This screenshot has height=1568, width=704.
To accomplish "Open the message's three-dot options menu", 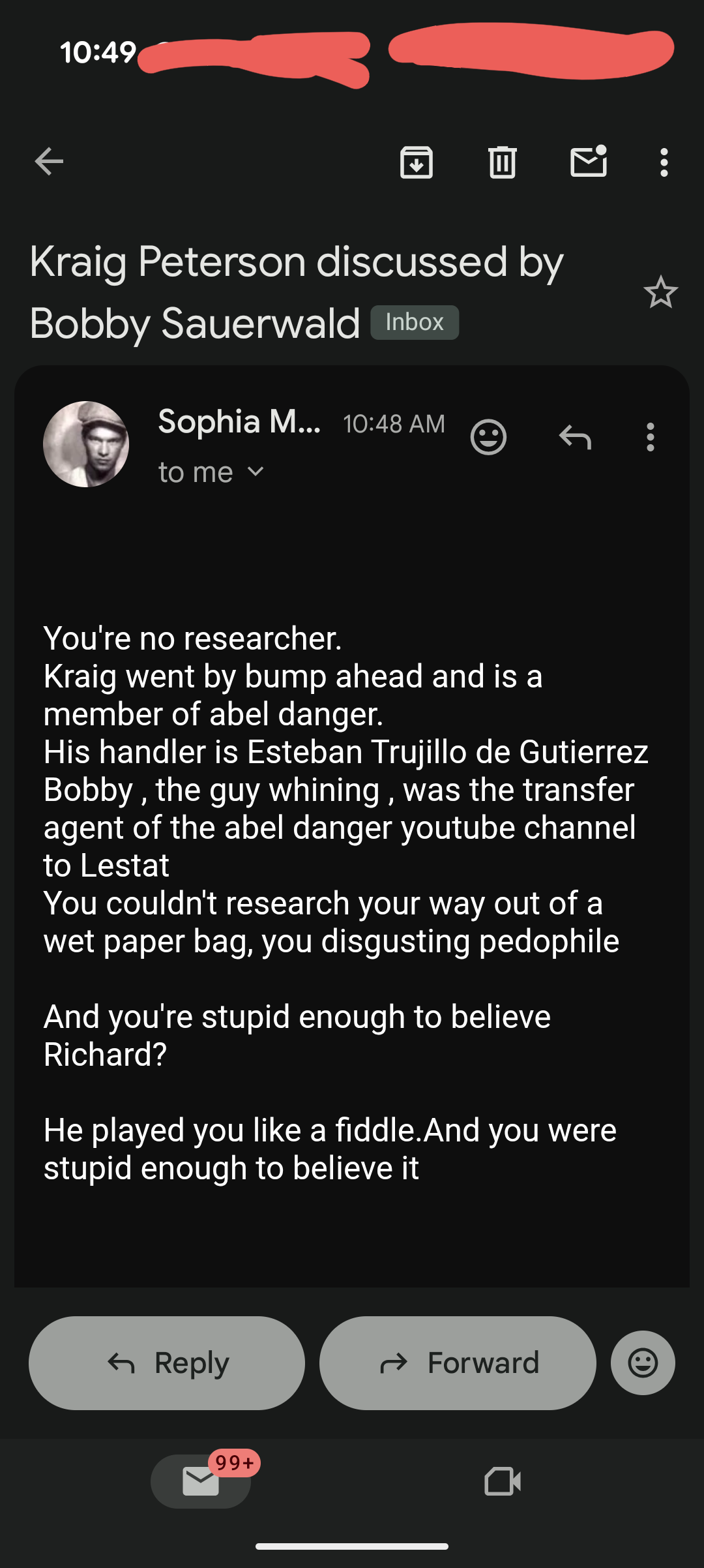I will pos(650,437).
